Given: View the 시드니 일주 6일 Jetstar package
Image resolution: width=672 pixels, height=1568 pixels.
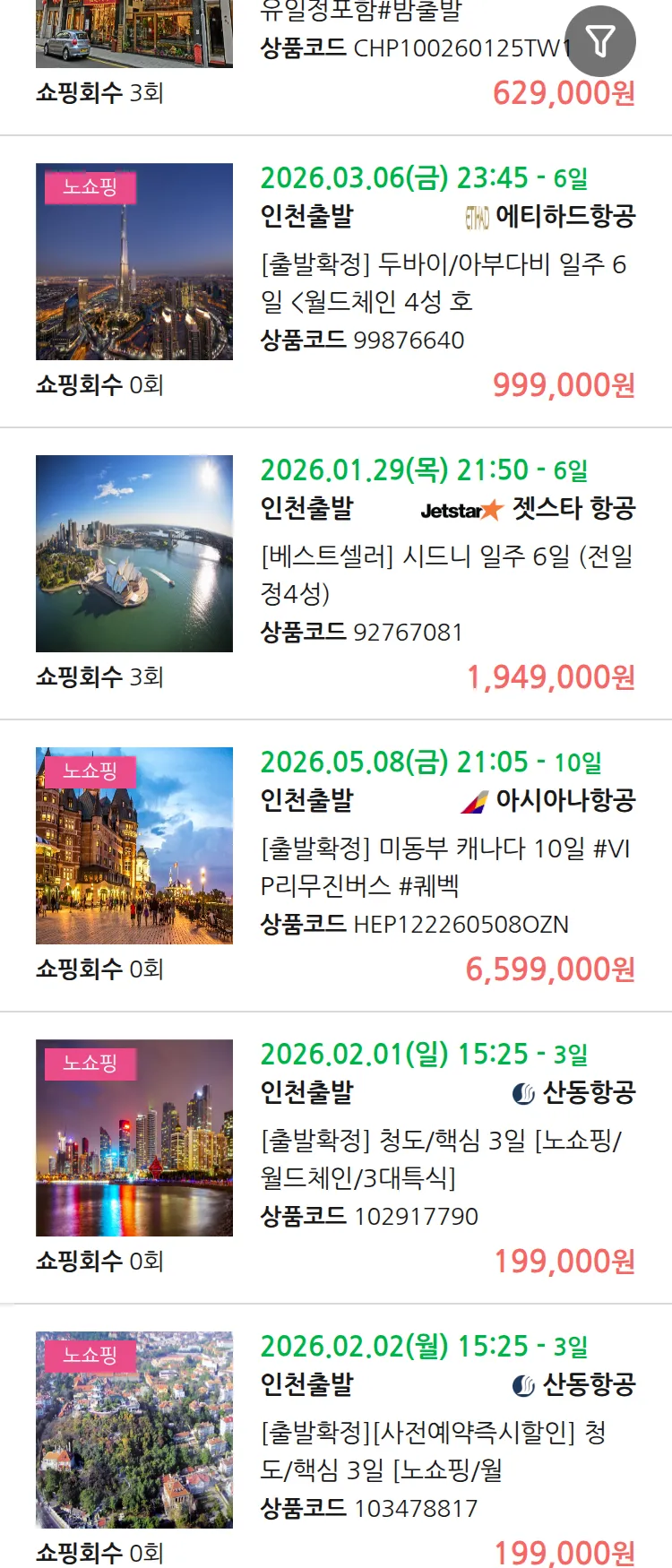Looking at the screenshot, I should coord(446,574).
